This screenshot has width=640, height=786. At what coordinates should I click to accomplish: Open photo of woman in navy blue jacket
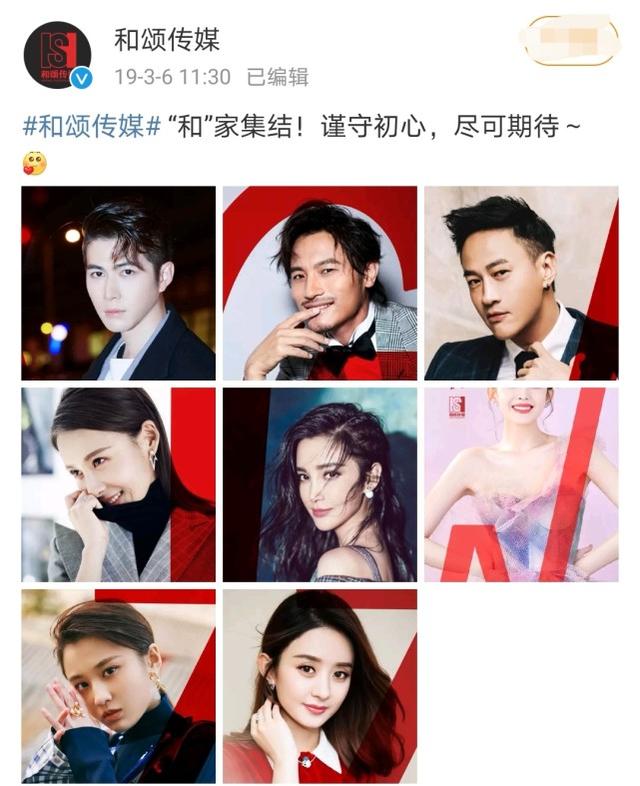pos(118,686)
